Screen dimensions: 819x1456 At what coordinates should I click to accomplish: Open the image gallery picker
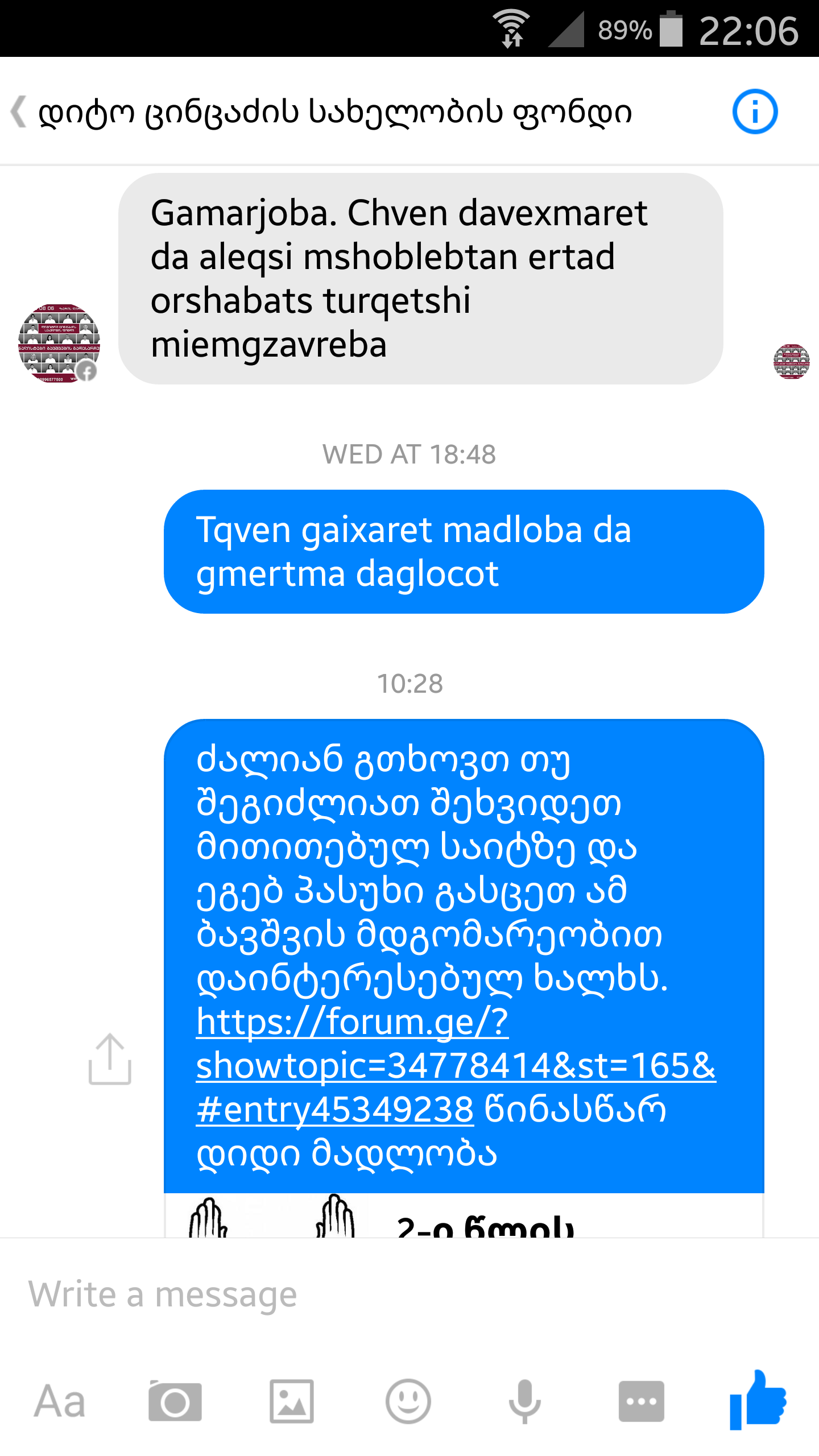[291, 1401]
